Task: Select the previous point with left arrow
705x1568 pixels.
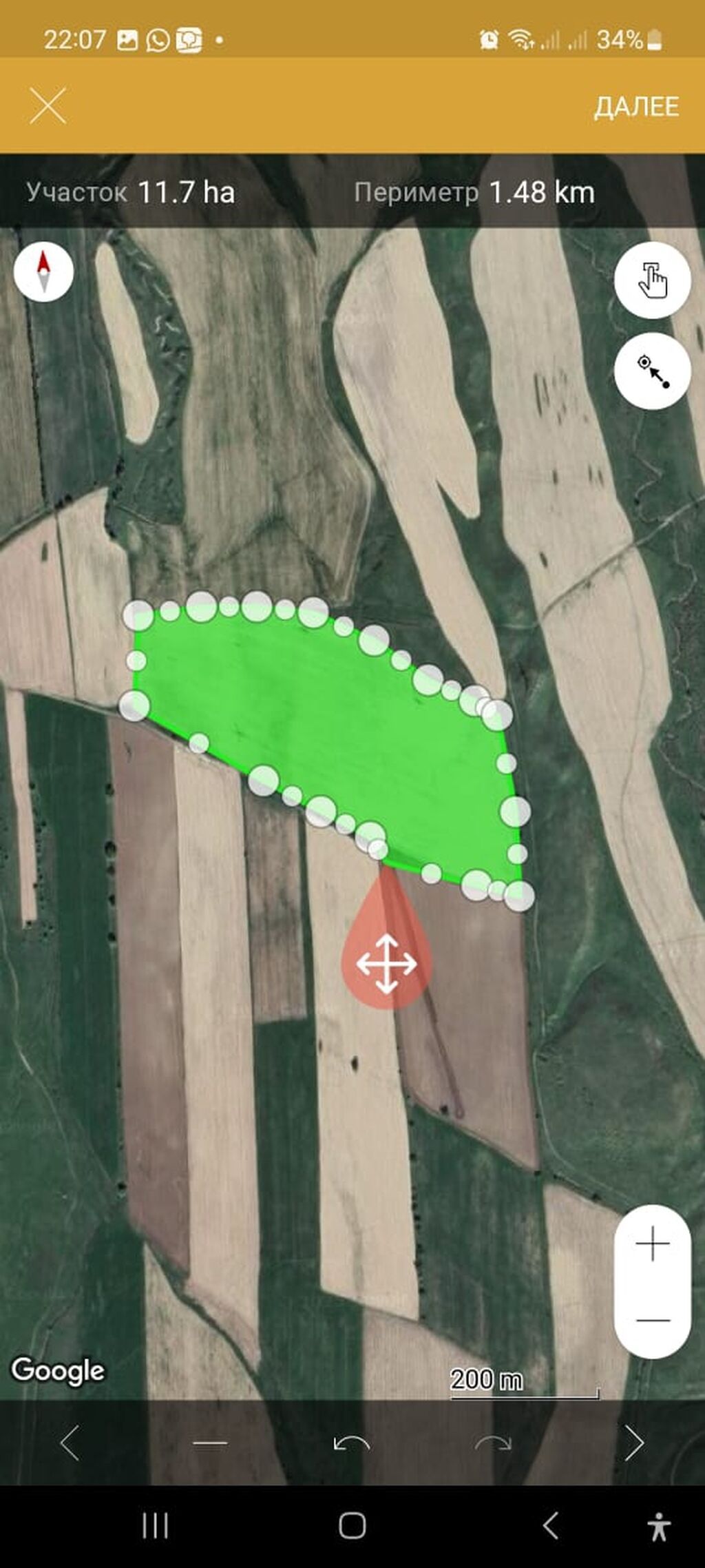Action: [x=70, y=1443]
